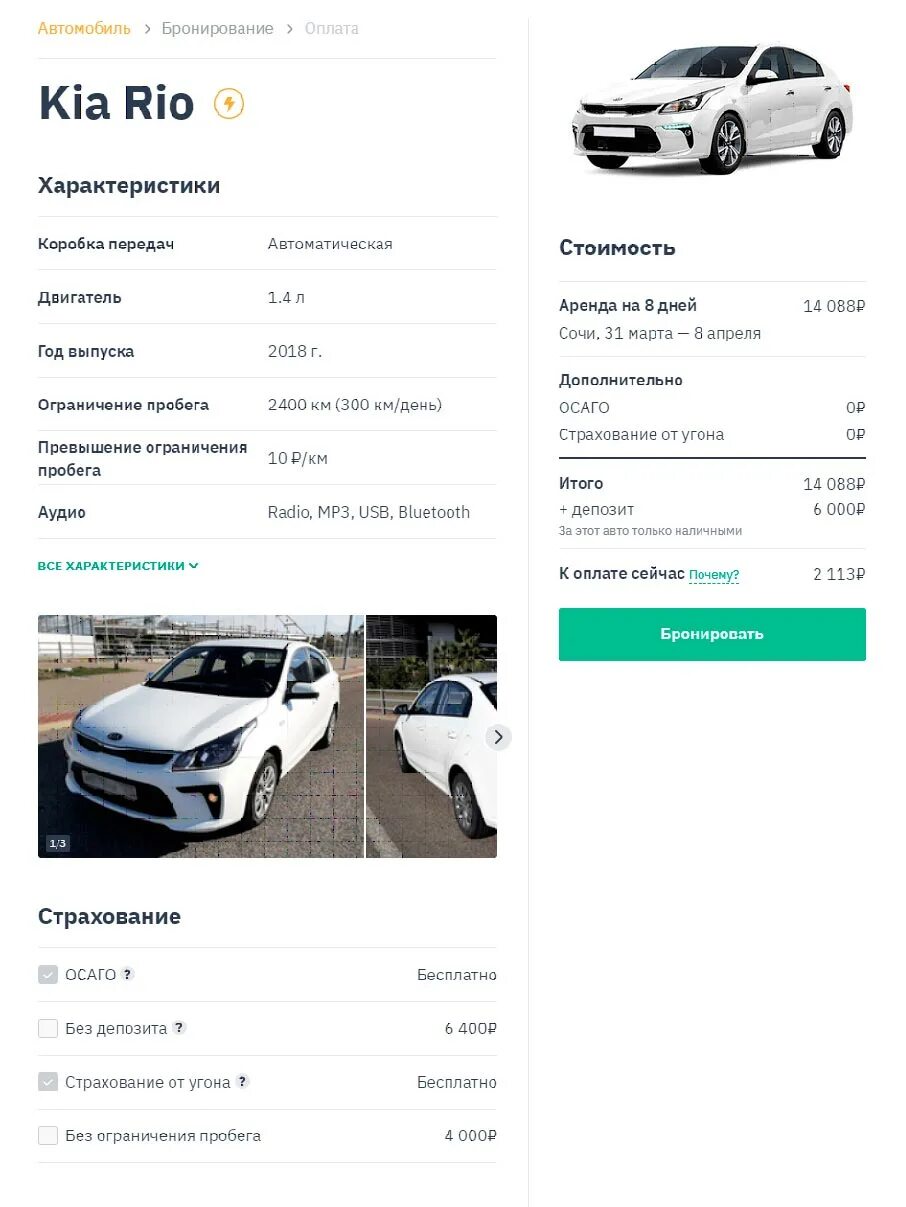
Task: Enable the Без депозита option
Action: click(x=48, y=1027)
